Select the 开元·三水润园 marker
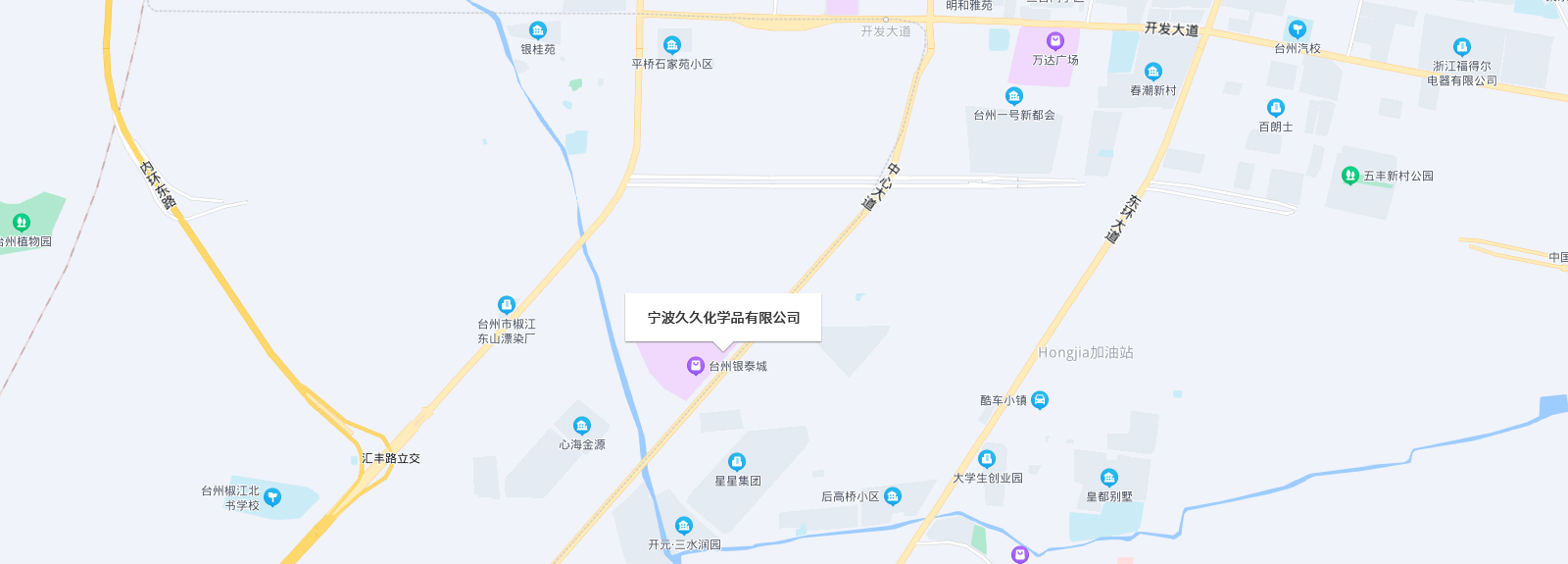The image size is (1568, 564). tap(684, 526)
